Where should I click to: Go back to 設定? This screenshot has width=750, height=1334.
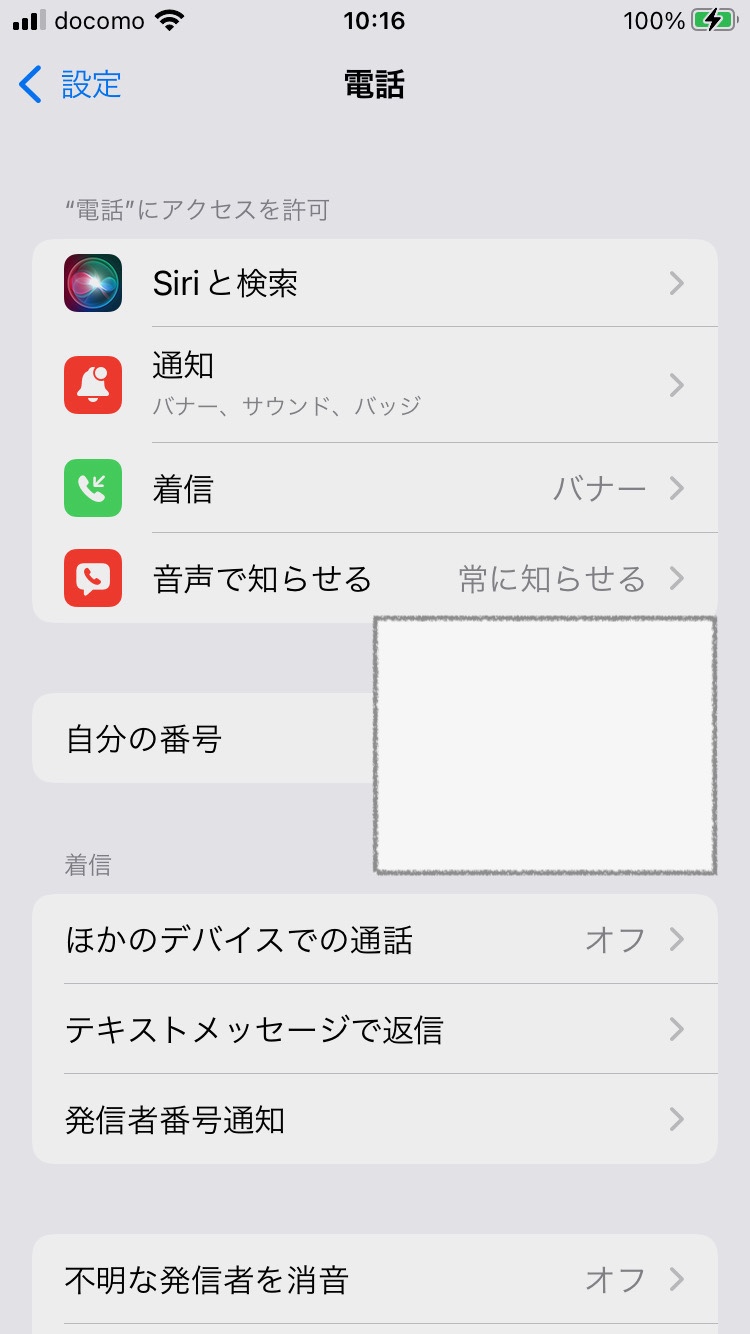70,85
